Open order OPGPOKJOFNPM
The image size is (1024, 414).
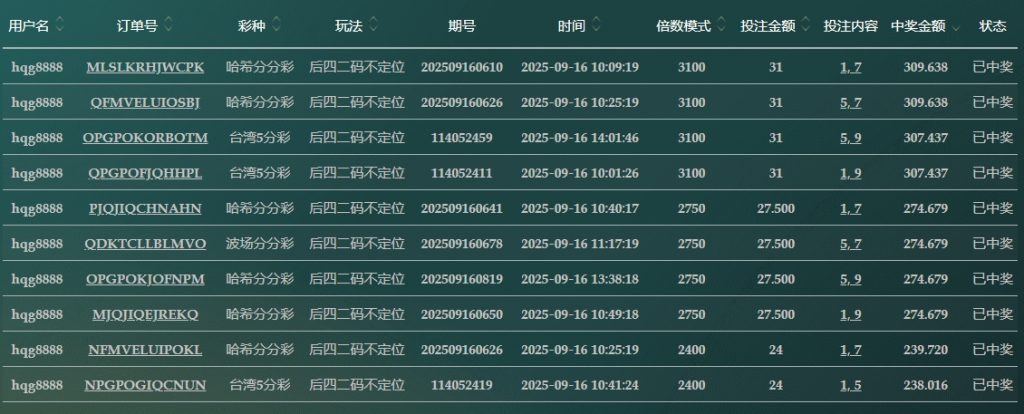[x=145, y=279]
